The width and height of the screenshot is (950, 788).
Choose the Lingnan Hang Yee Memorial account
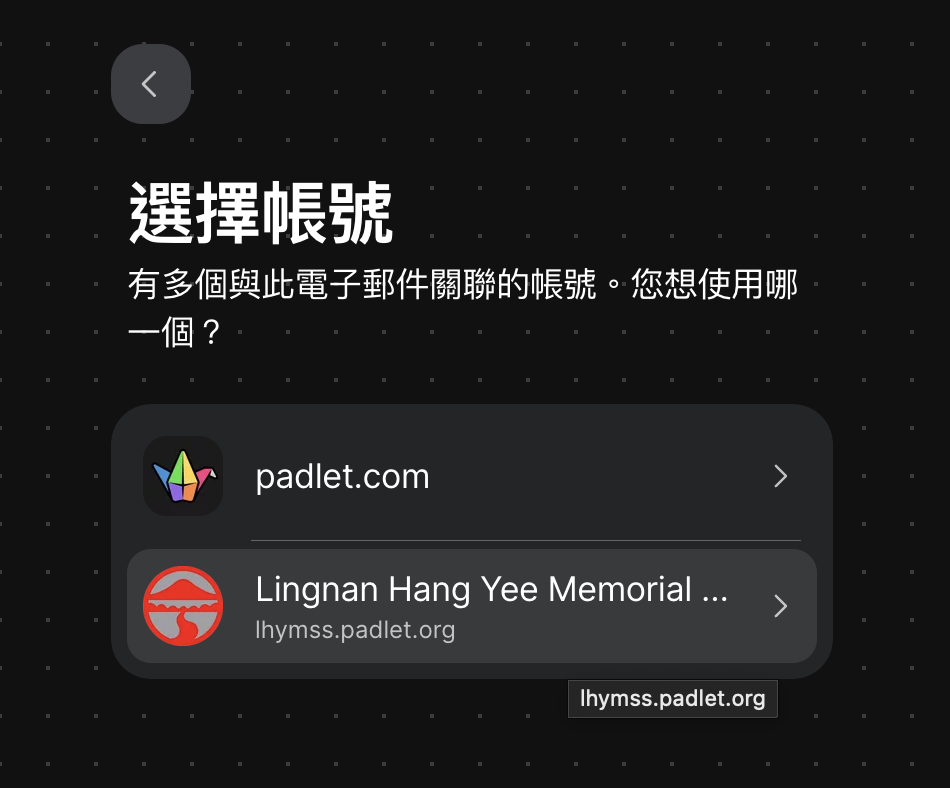coord(470,606)
